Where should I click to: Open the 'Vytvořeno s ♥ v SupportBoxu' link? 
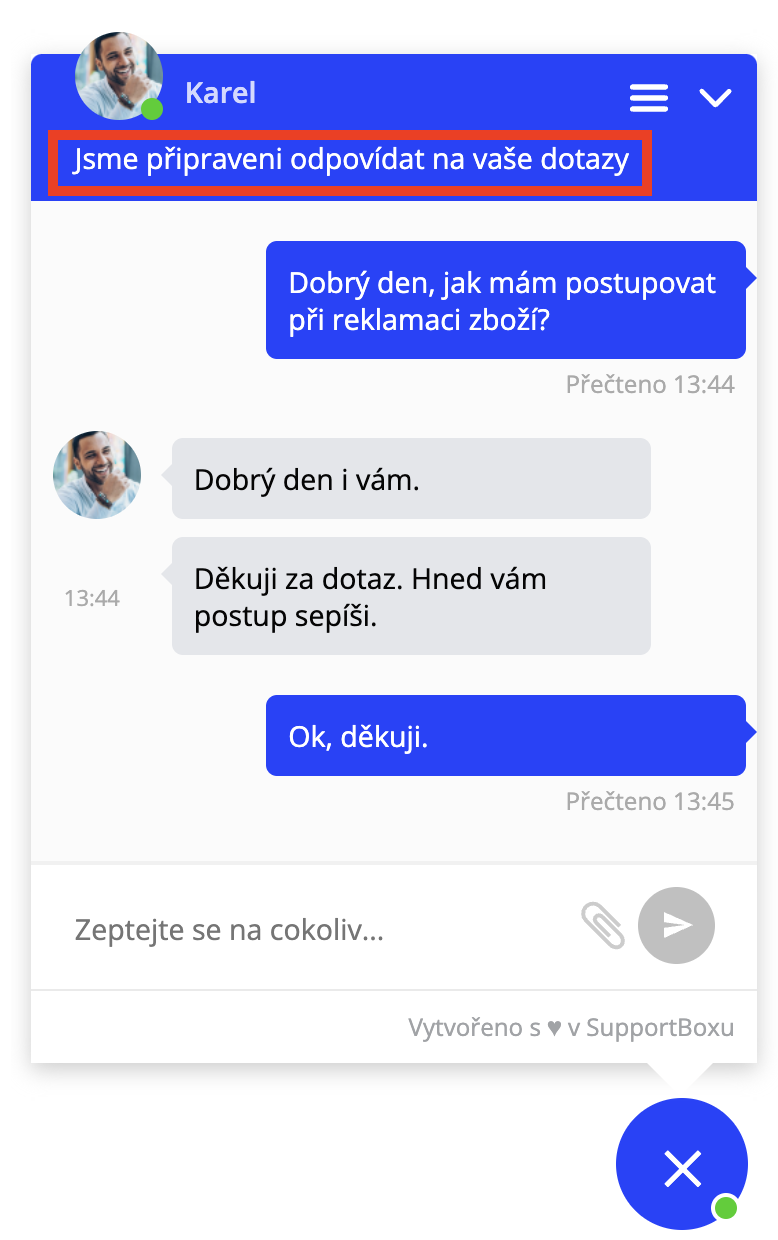click(571, 1027)
